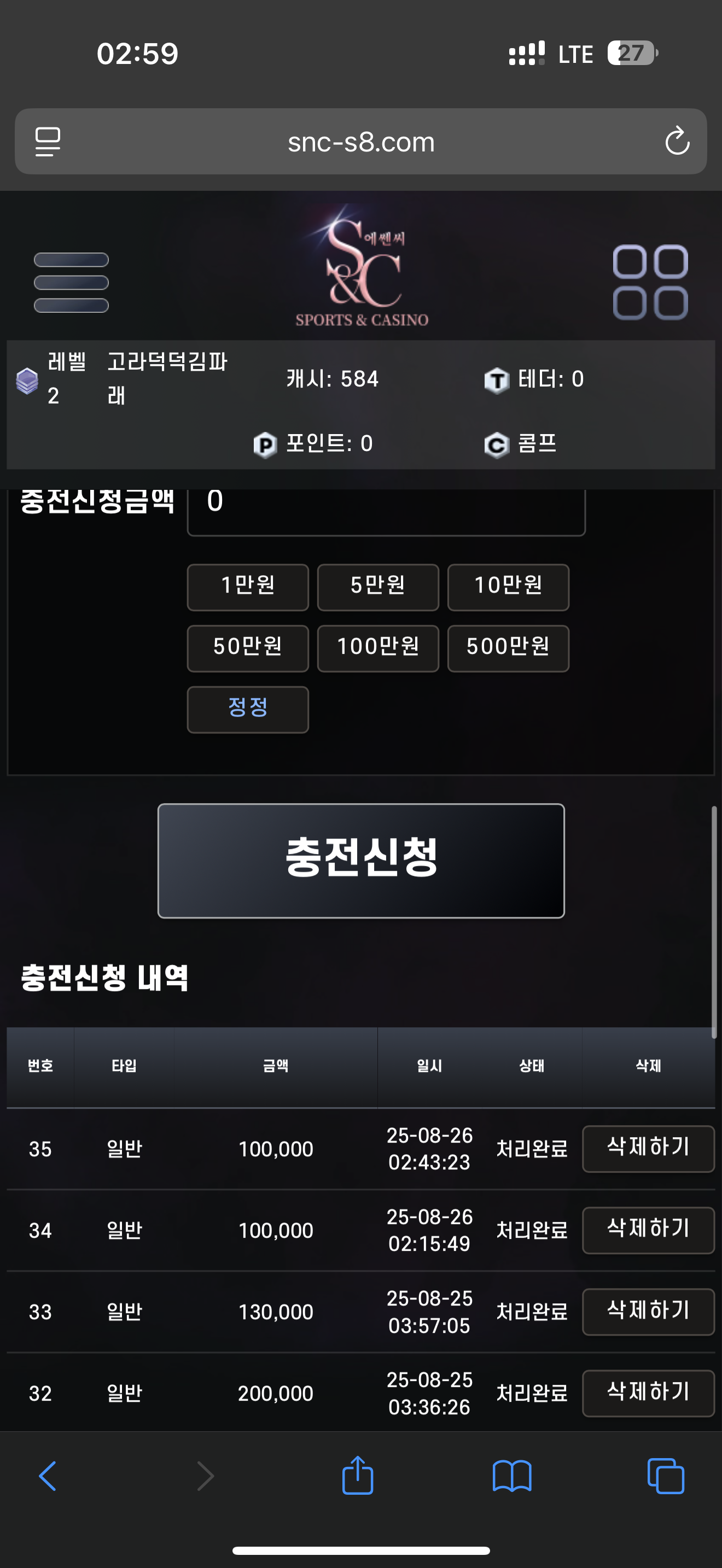The width and height of the screenshot is (722, 1568).
Task: Select the 1만원 amount button
Action: click(x=248, y=587)
